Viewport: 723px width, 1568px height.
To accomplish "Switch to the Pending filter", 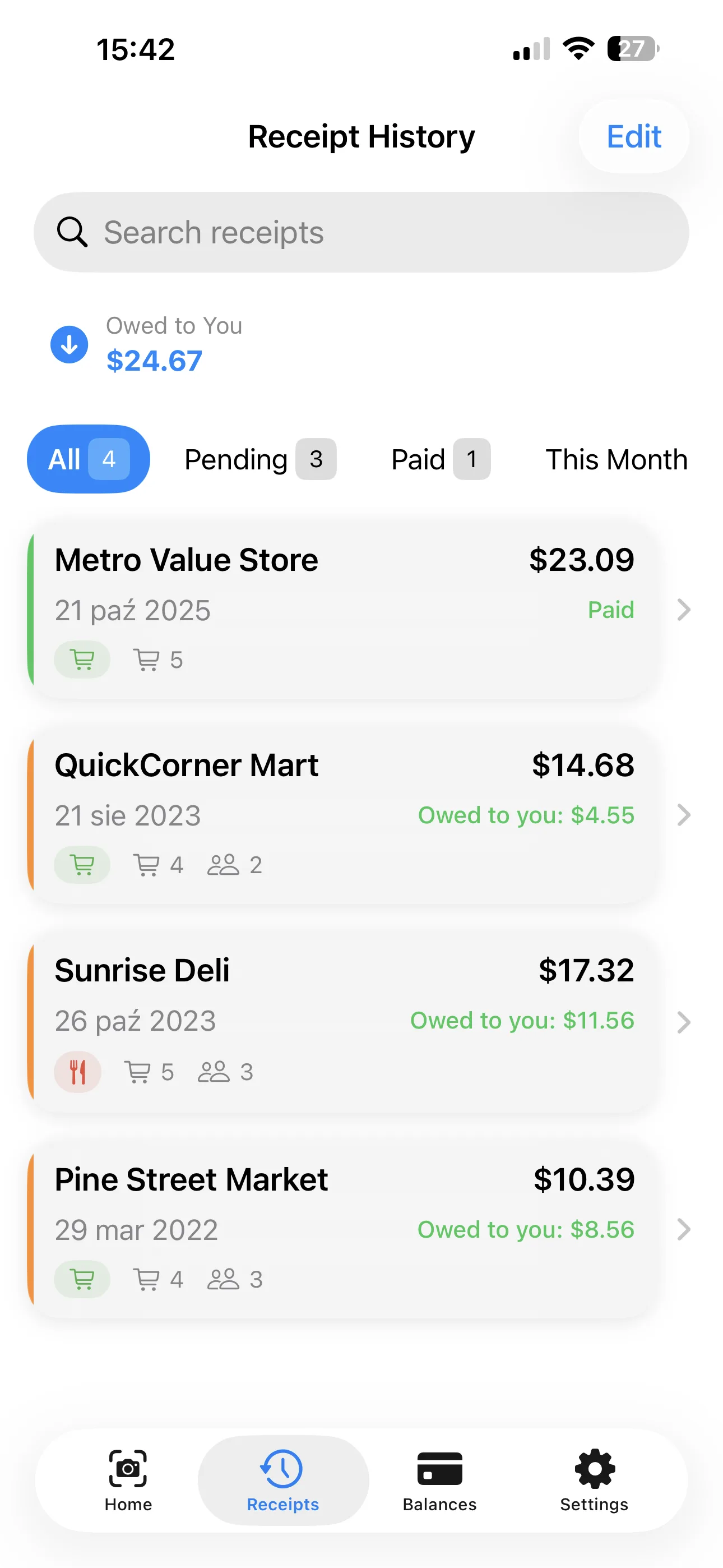I will (x=258, y=459).
